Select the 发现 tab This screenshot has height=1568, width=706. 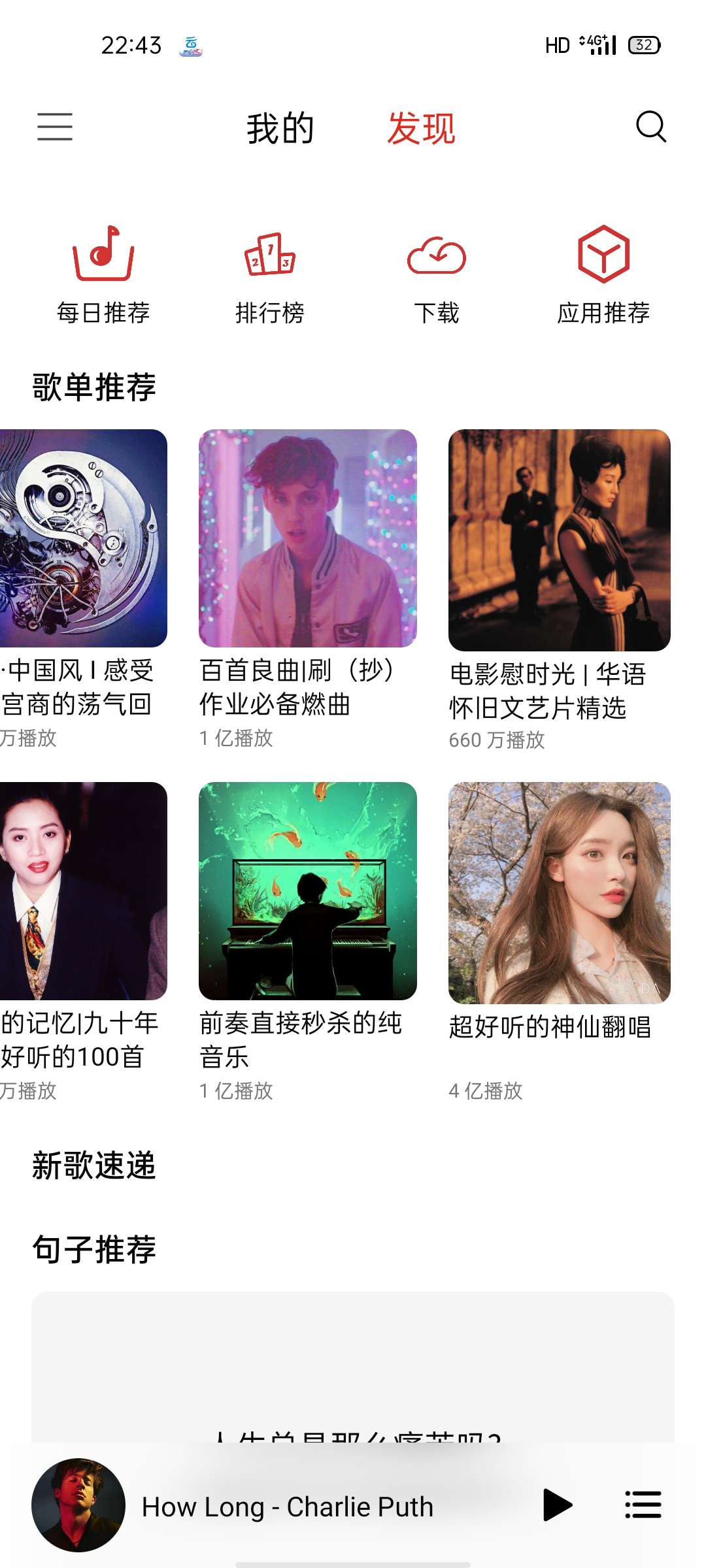[421, 128]
